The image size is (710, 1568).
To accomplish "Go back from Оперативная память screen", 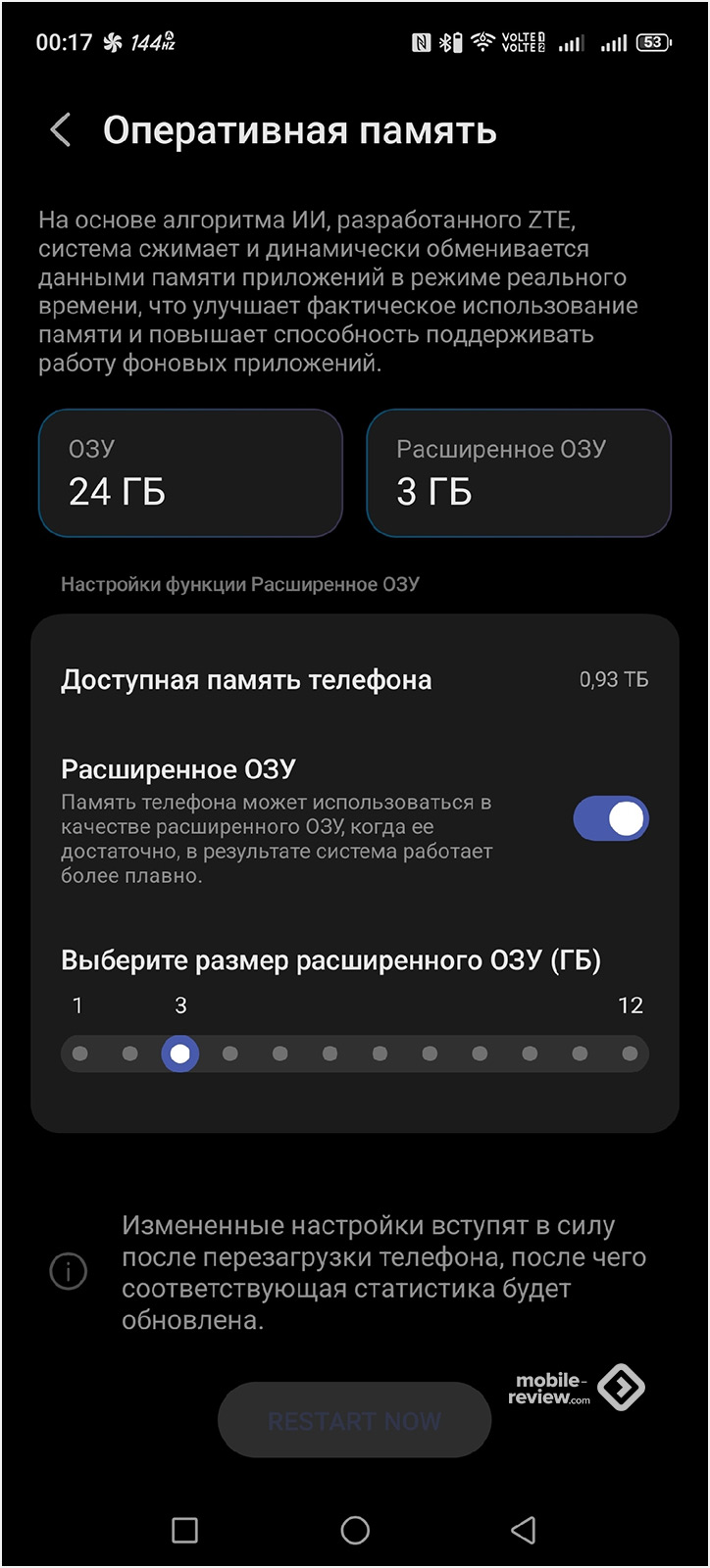I will (x=61, y=130).
